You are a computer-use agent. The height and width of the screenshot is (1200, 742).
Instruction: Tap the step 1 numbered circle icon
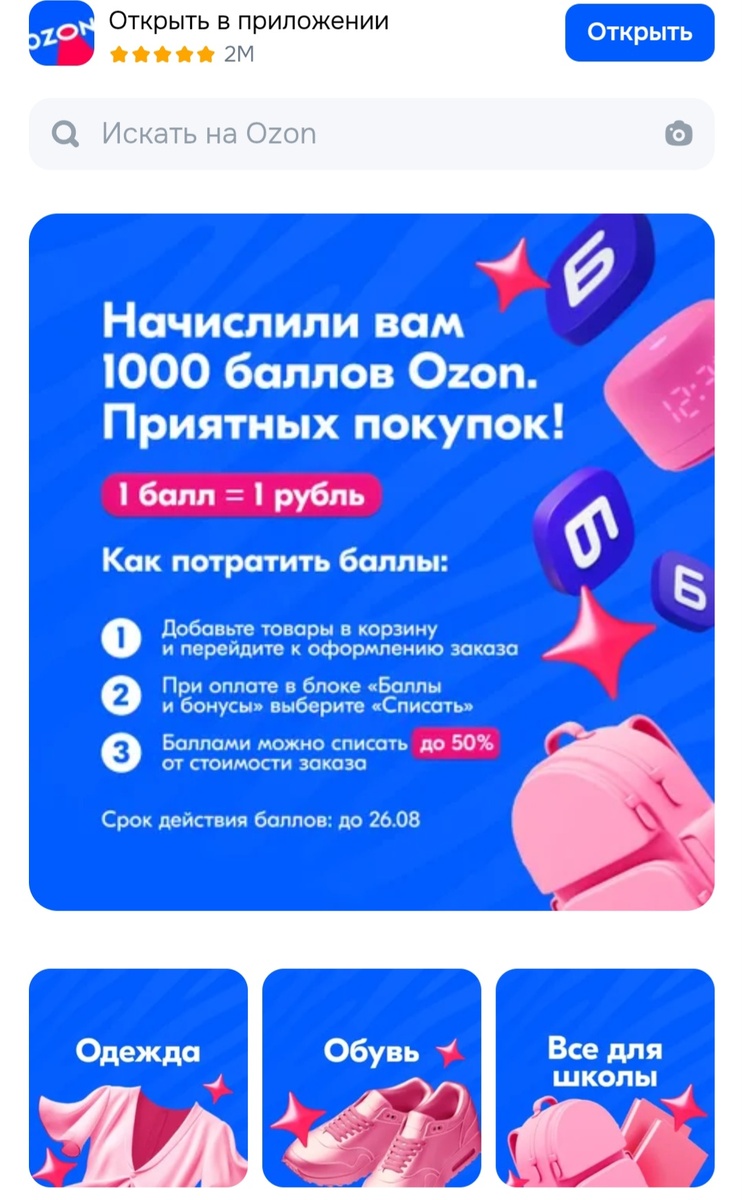click(122, 639)
